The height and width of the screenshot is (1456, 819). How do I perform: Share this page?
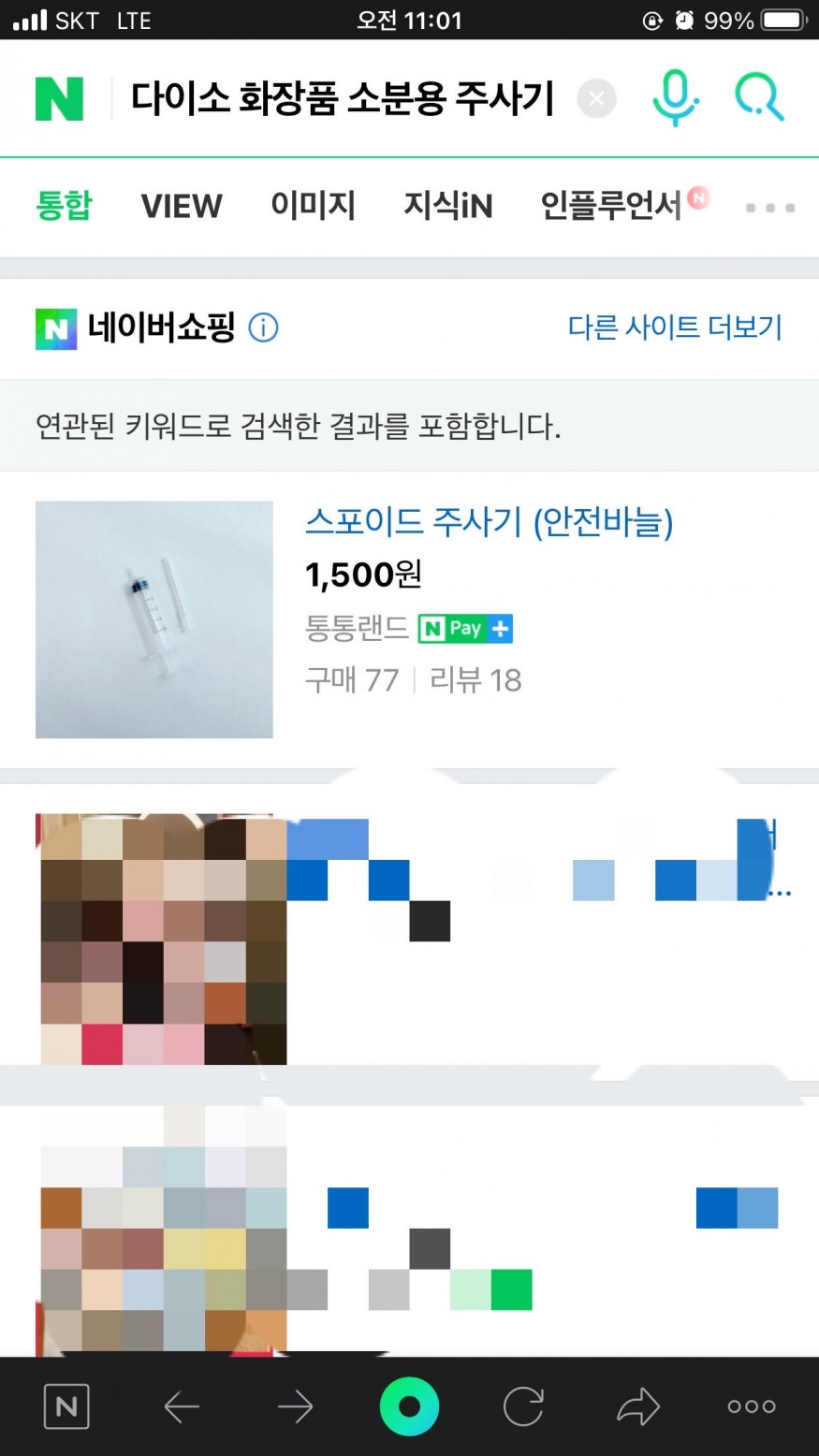tap(638, 1405)
